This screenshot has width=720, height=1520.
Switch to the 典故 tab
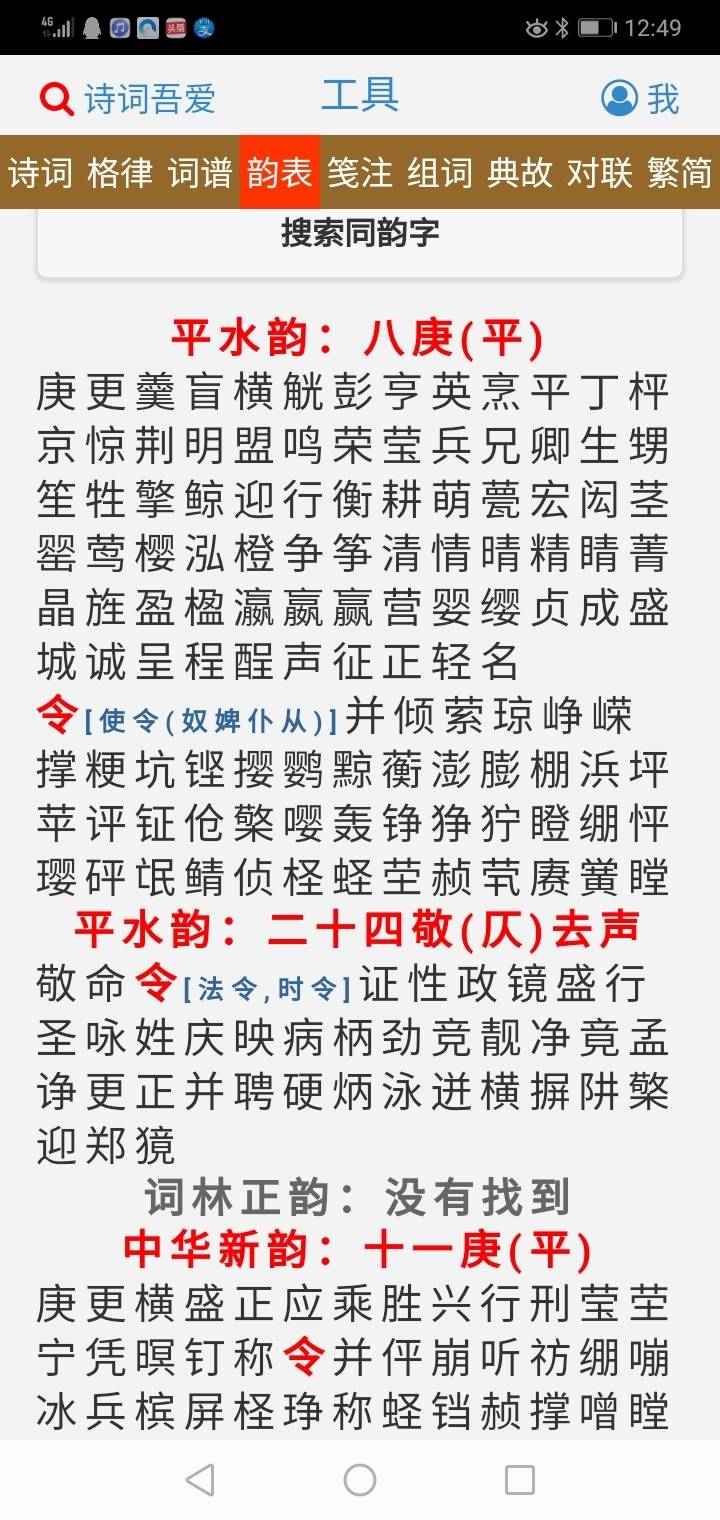click(x=520, y=173)
